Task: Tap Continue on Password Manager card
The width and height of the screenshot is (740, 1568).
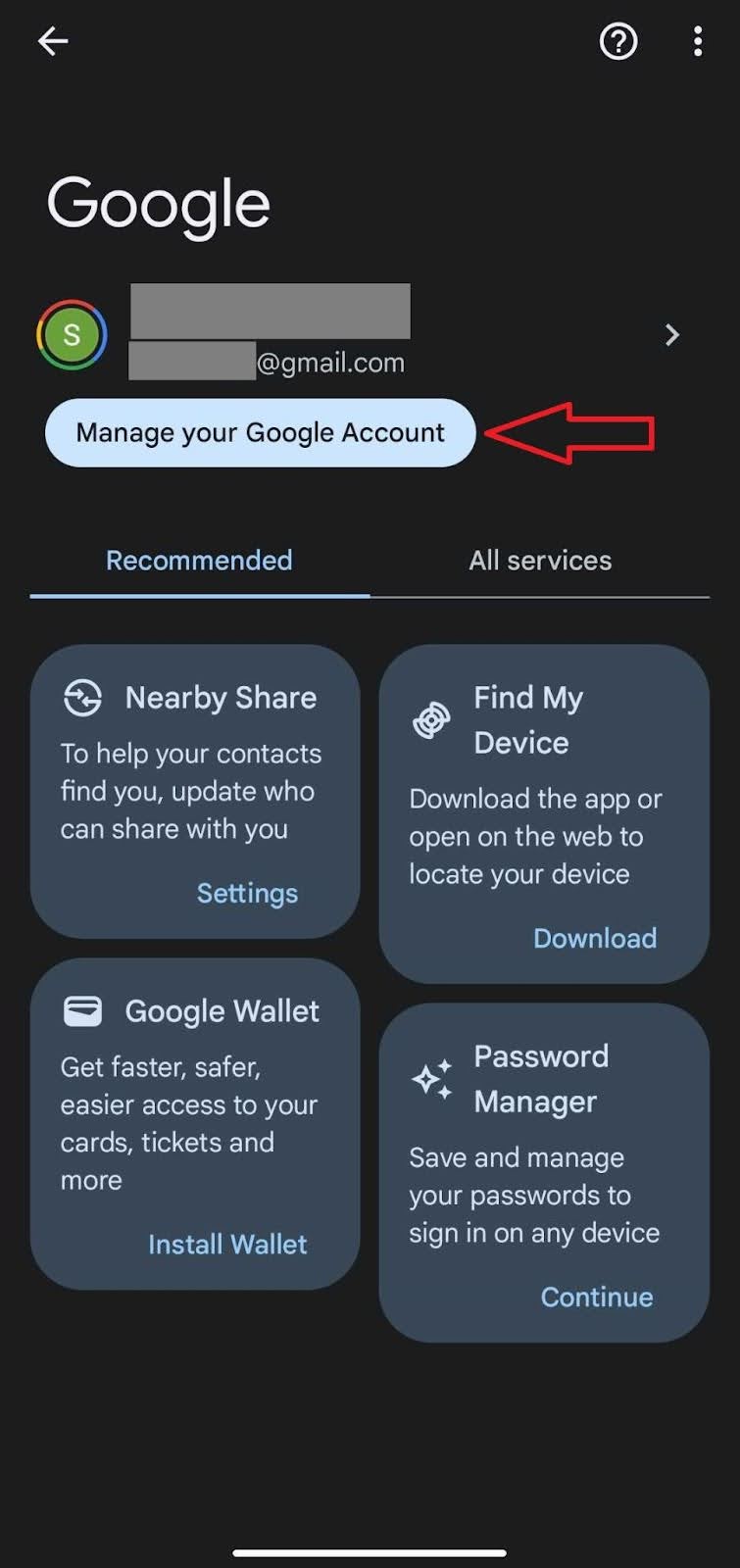Action: click(x=596, y=1297)
